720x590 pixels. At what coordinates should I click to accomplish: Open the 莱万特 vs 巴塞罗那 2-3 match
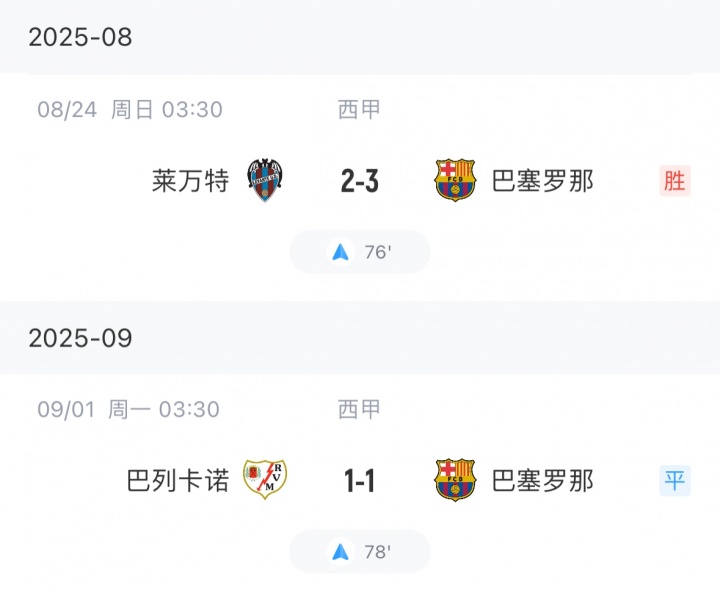click(x=359, y=181)
